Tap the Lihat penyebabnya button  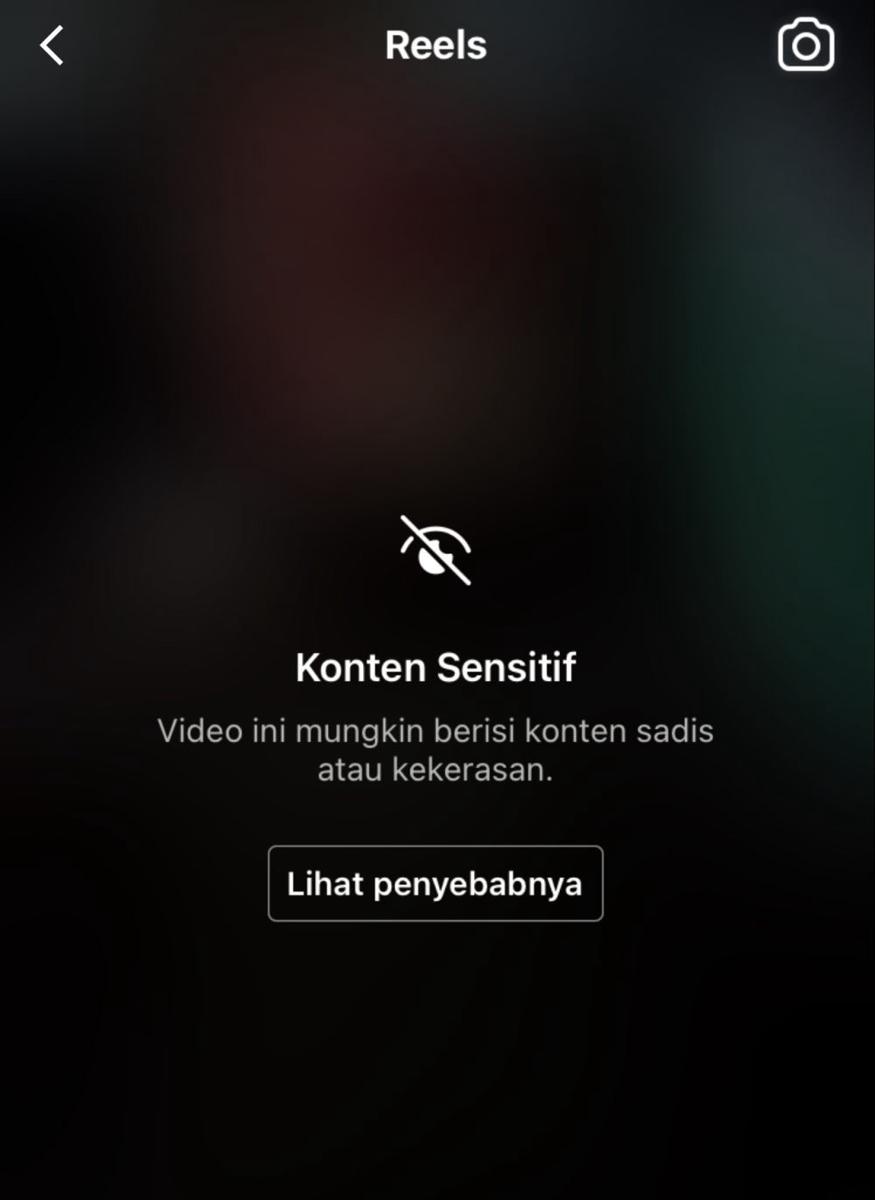(435, 884)
